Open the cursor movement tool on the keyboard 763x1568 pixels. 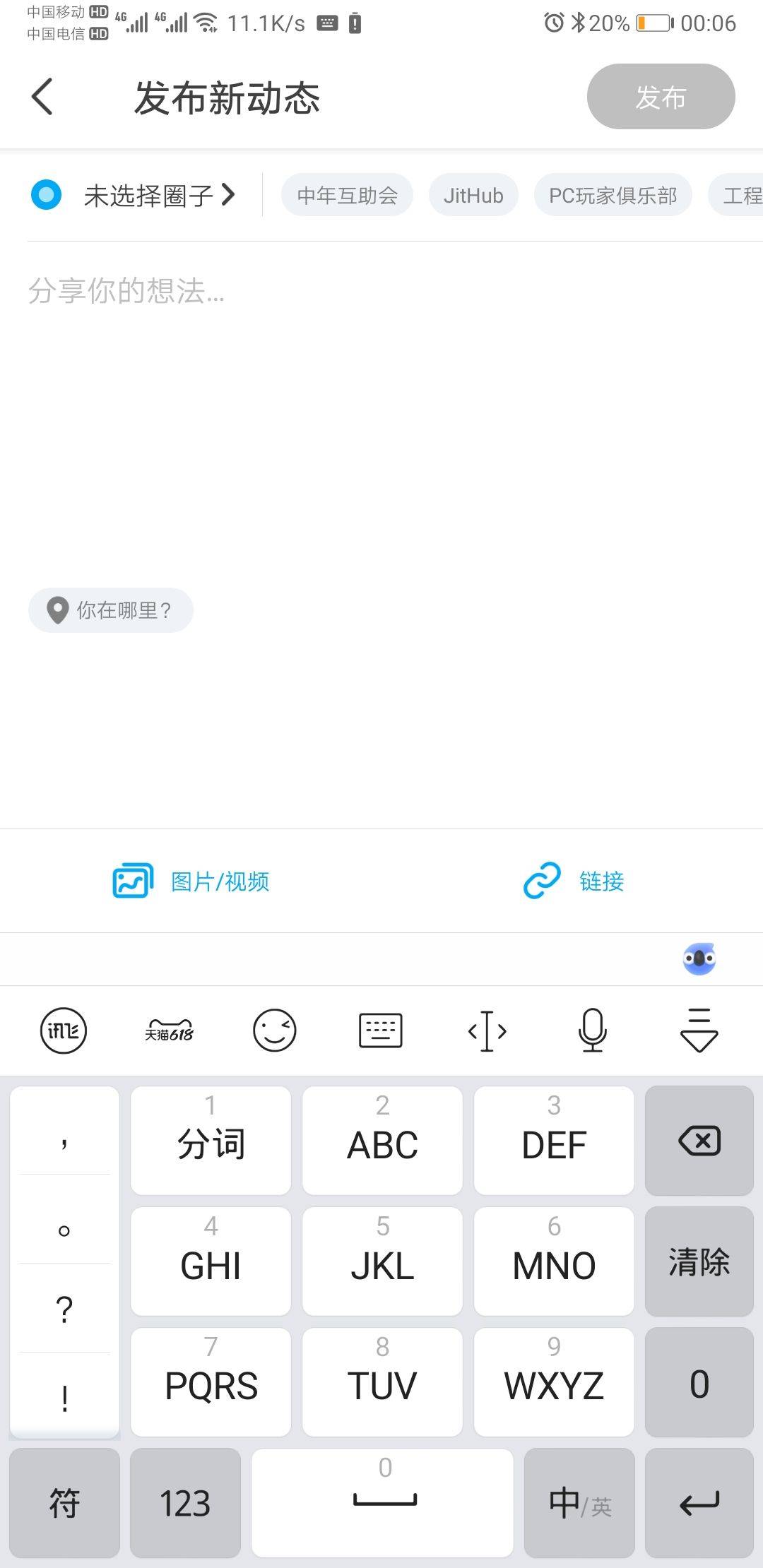click(x=487, y=1031)
